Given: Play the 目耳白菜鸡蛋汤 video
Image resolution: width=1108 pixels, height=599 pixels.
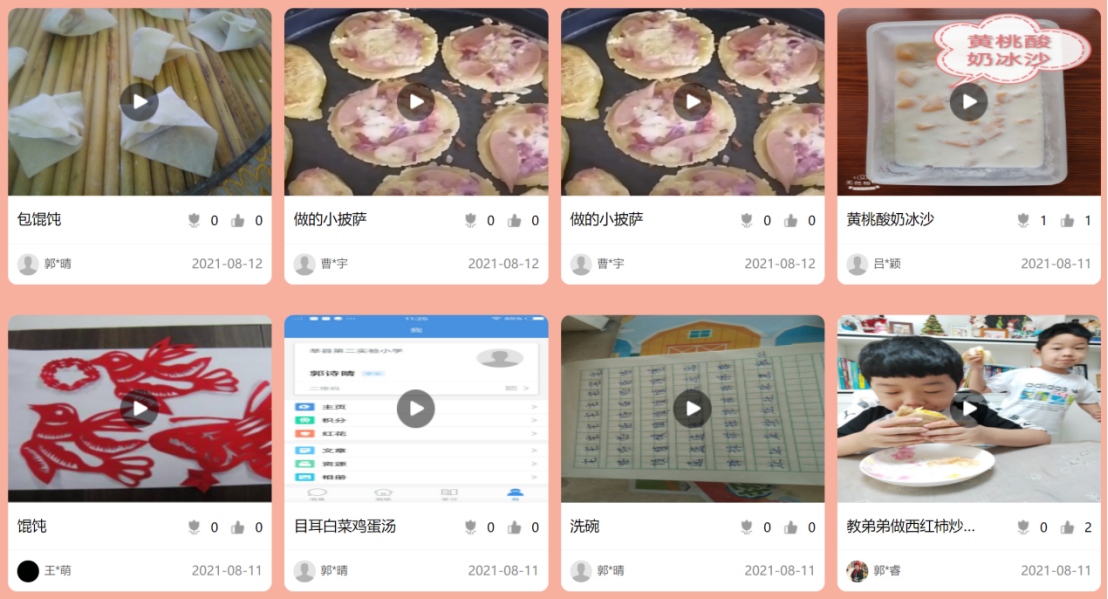Looking at the screenshot, I should pos(415,408).
